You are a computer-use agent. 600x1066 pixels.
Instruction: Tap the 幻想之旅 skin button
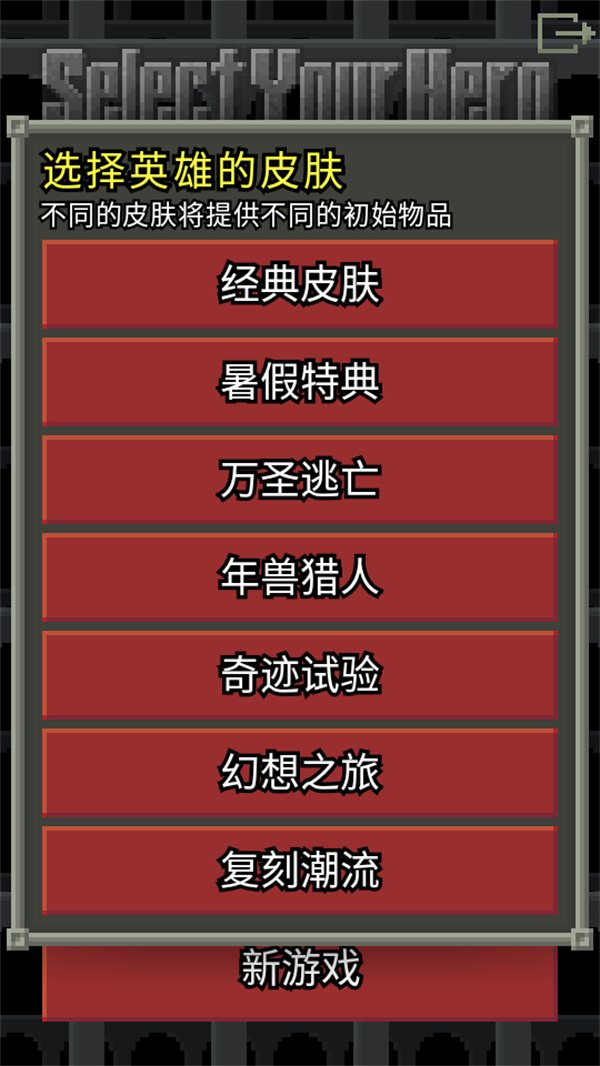tap(299, 773)
